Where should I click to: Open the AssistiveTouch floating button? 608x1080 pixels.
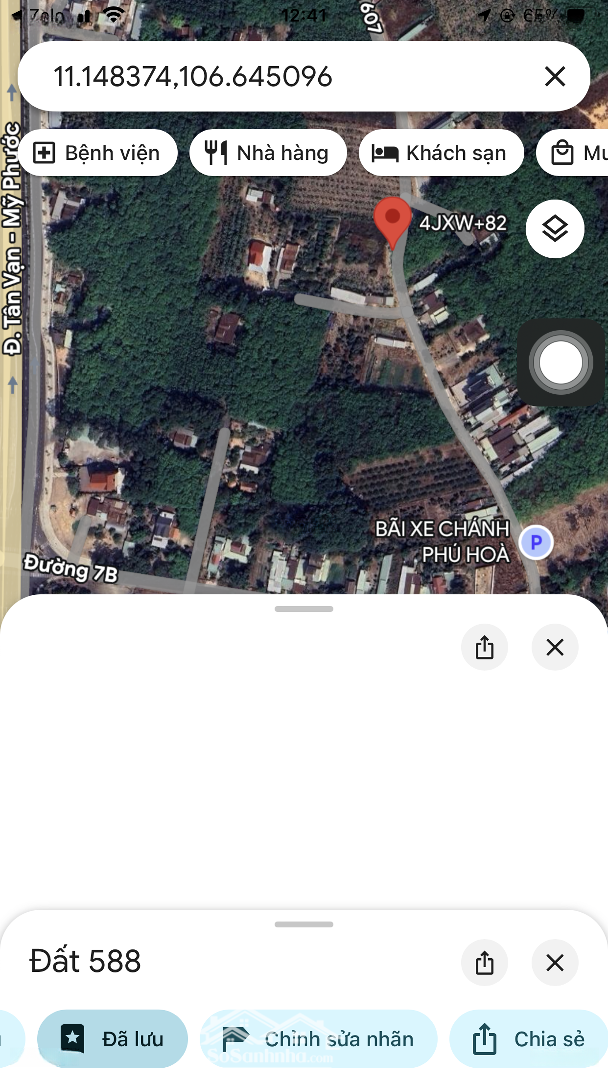click(x=560, y=363)
